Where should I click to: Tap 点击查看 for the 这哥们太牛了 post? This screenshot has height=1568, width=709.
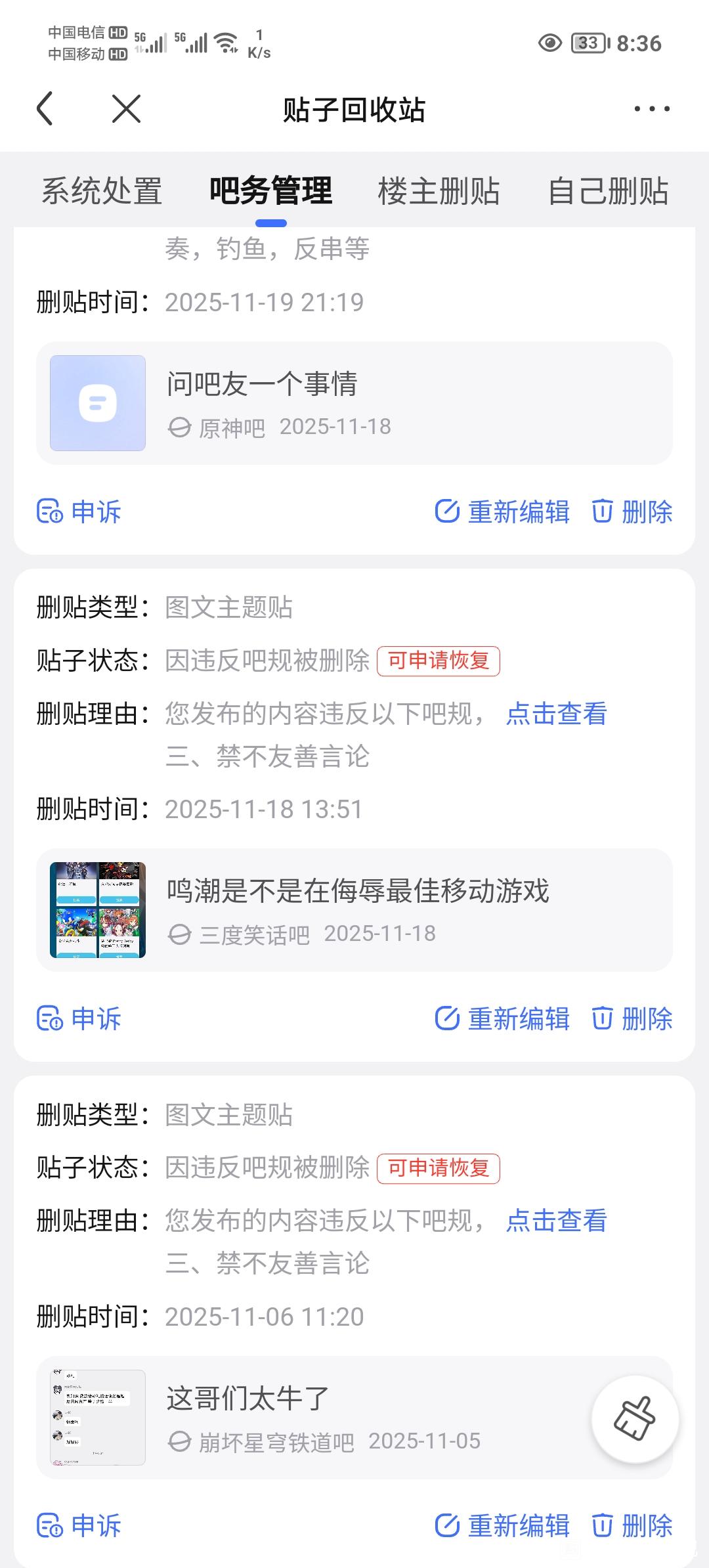click(556, 1221)
